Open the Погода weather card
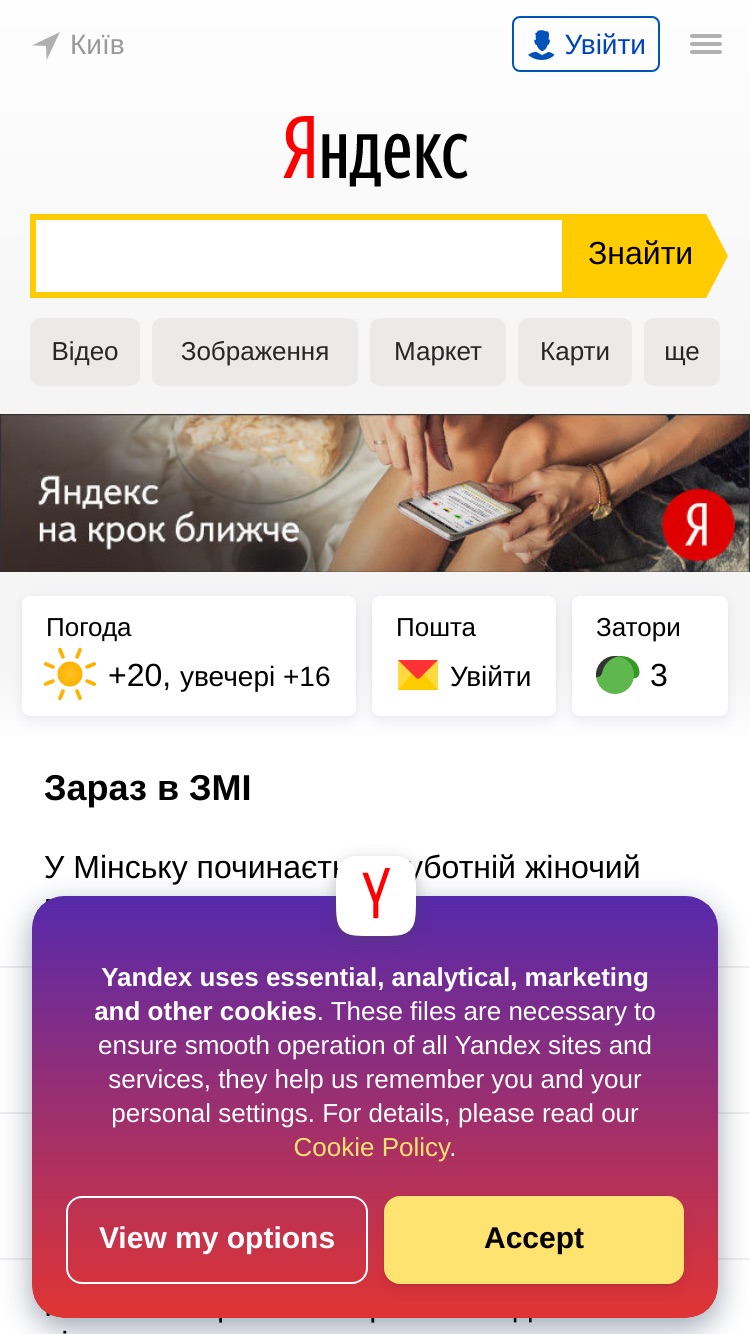 click(x=189, y=656)
